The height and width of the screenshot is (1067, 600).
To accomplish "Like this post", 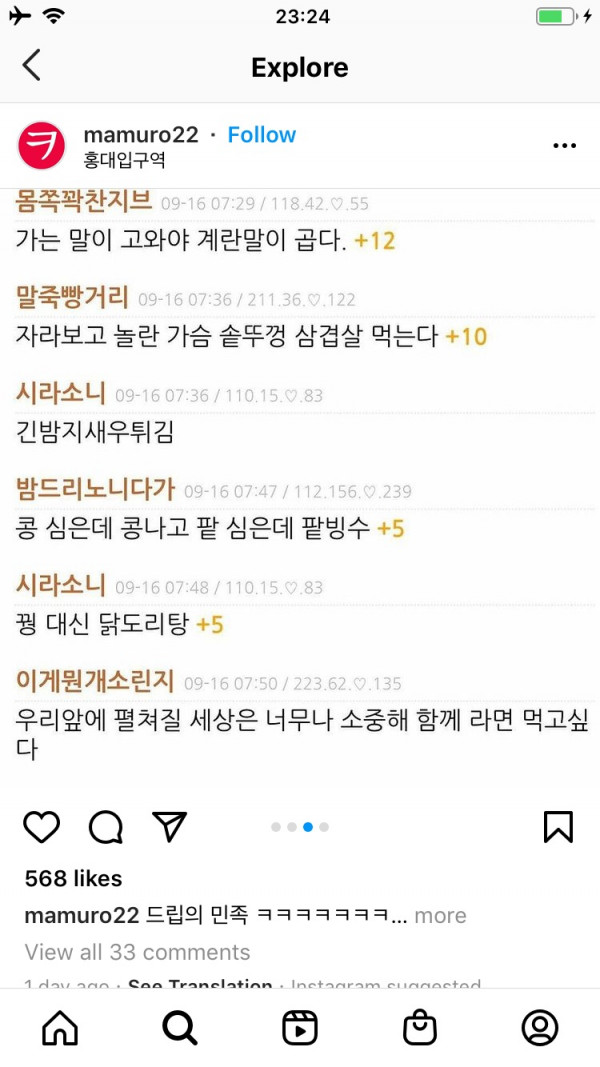I will [x=42, y=826].
